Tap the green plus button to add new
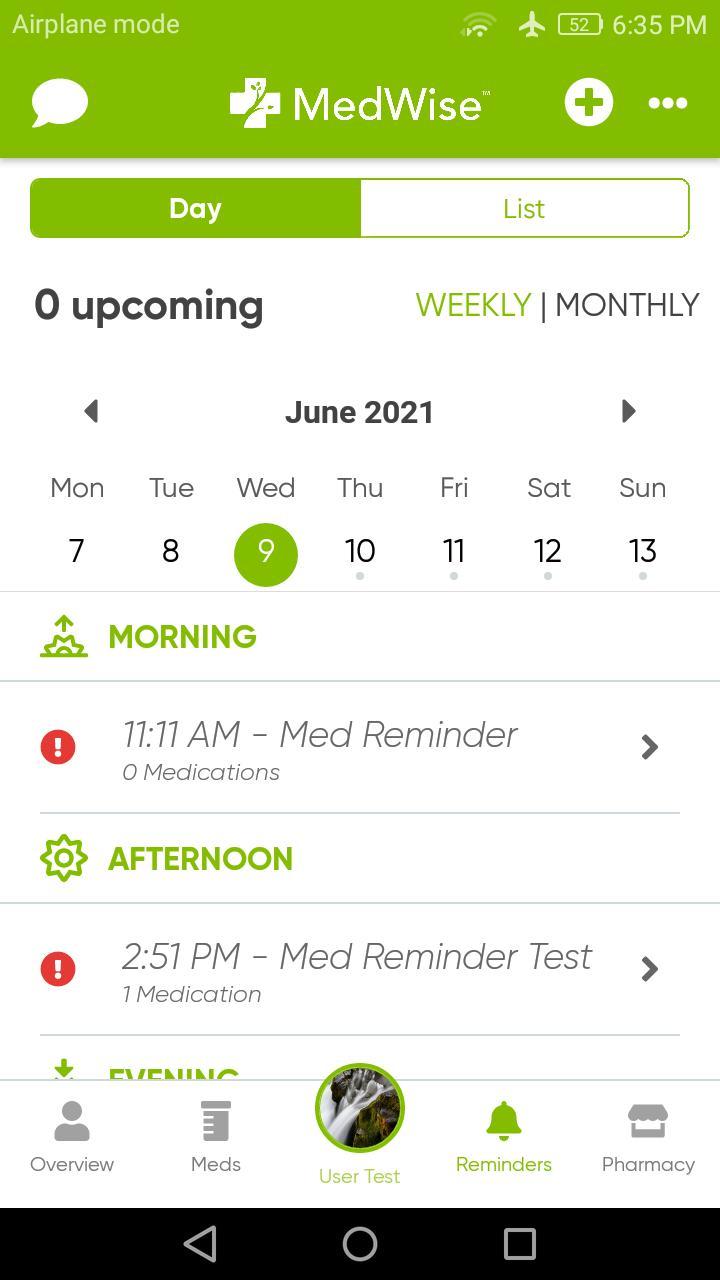The height and width of the screenshot is (1280, 720). 588,101
